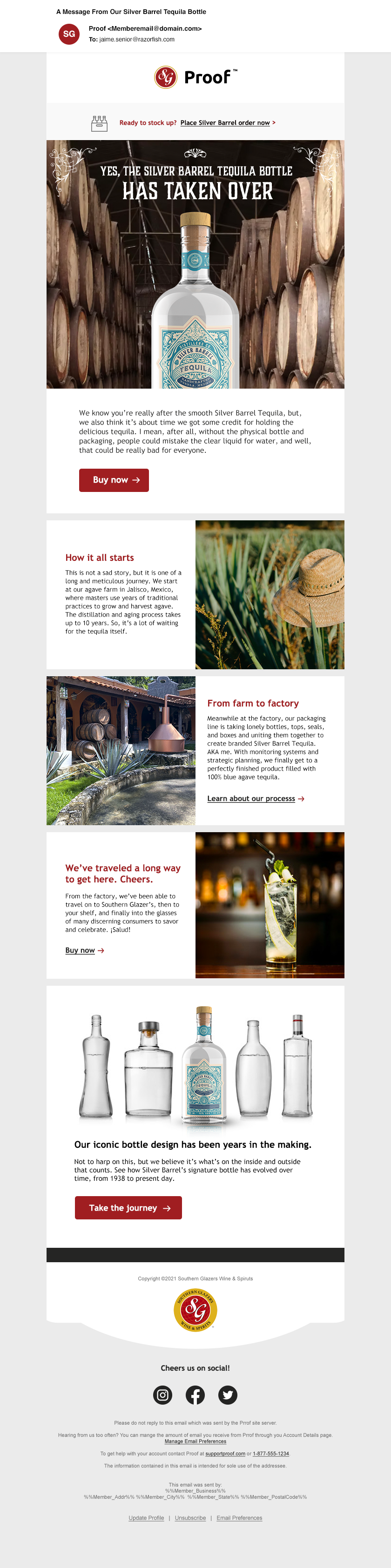Visit the Facebook page icon

[195, 1394]
